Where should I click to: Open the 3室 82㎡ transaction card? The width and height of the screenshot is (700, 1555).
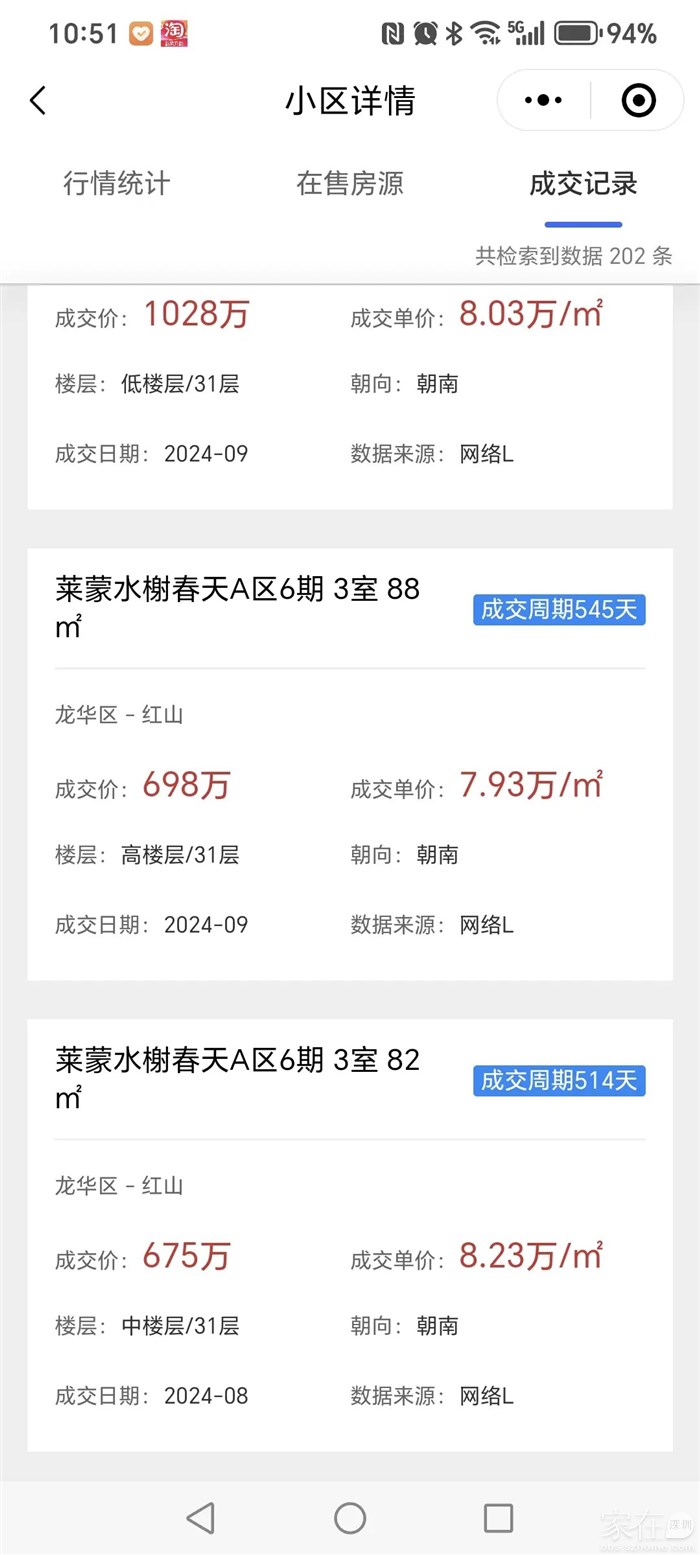tap(350, 1235)
